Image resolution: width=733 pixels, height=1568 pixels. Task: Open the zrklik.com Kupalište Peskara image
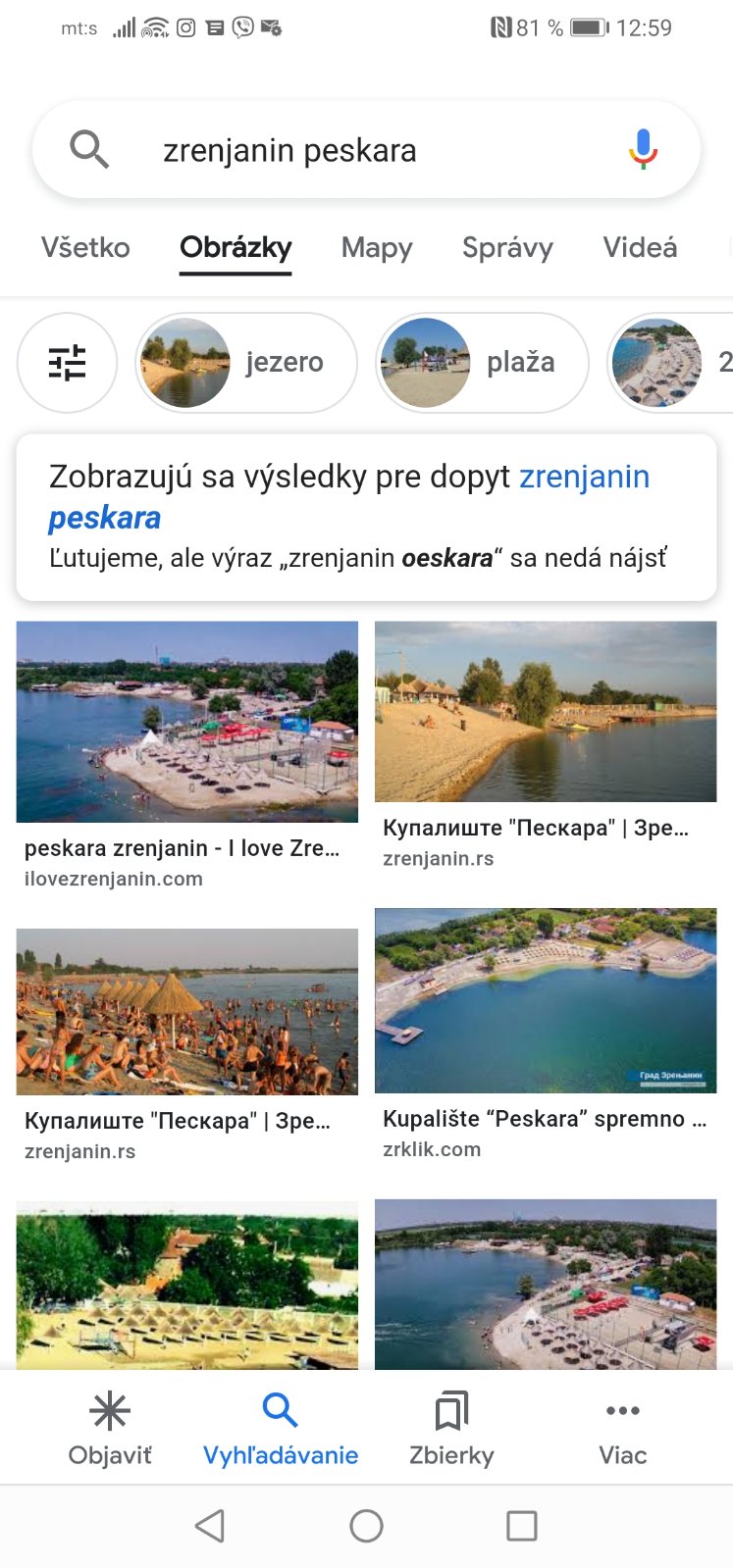point(546,1000)
